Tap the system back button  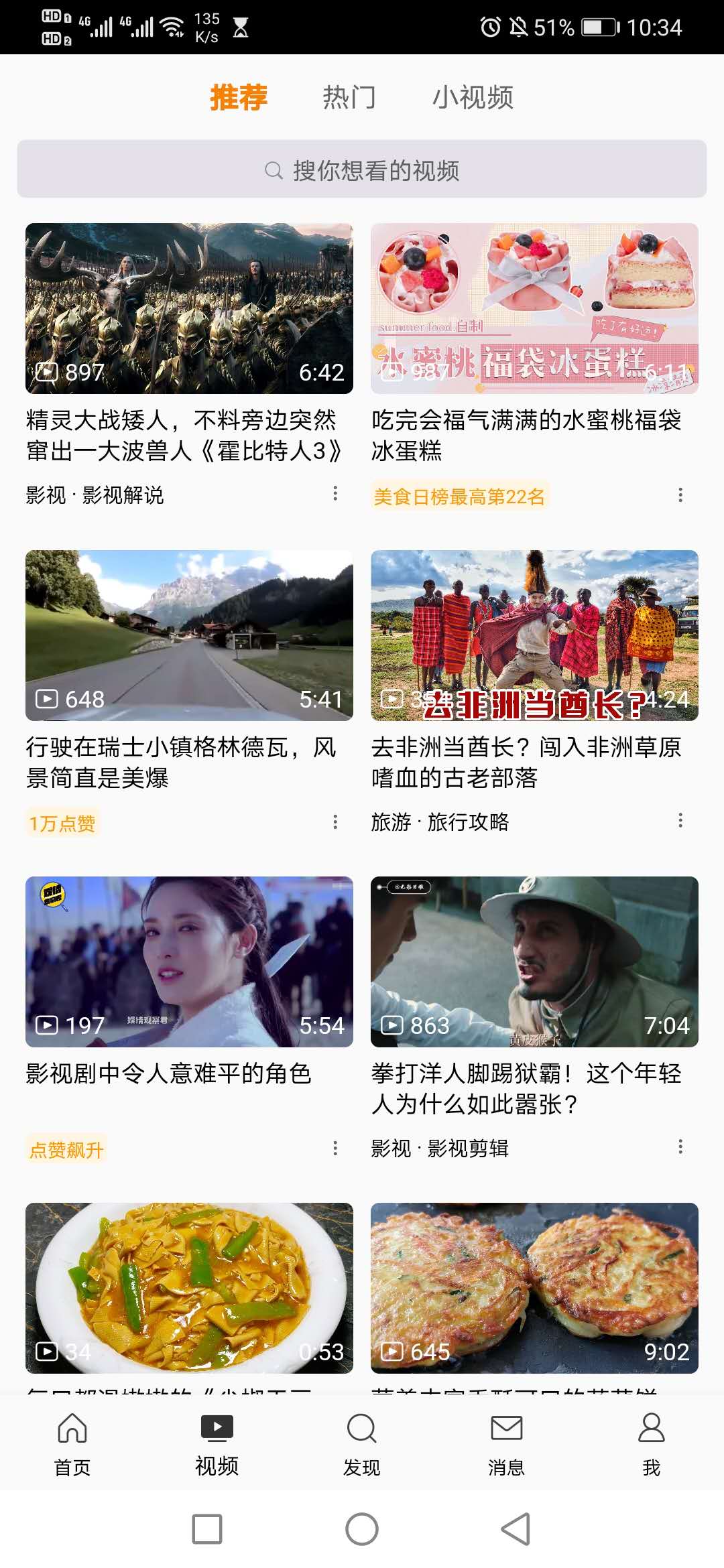(x=516, y=1529)
